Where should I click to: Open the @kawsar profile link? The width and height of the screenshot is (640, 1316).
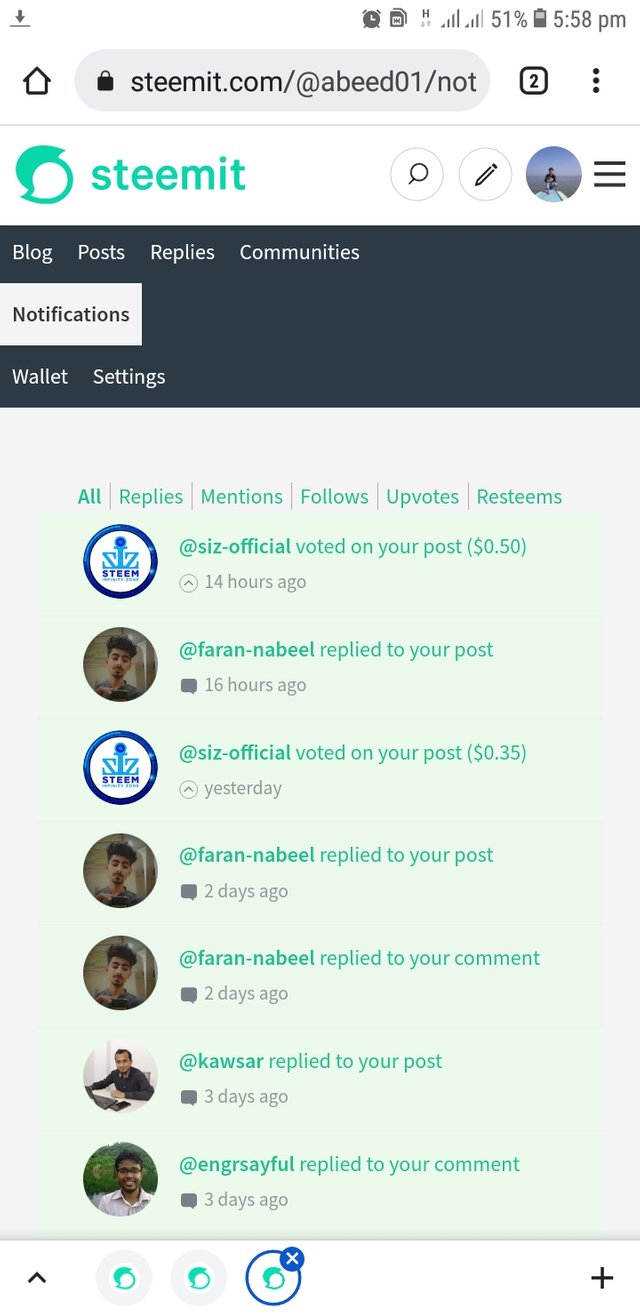tap(221, 1061)
